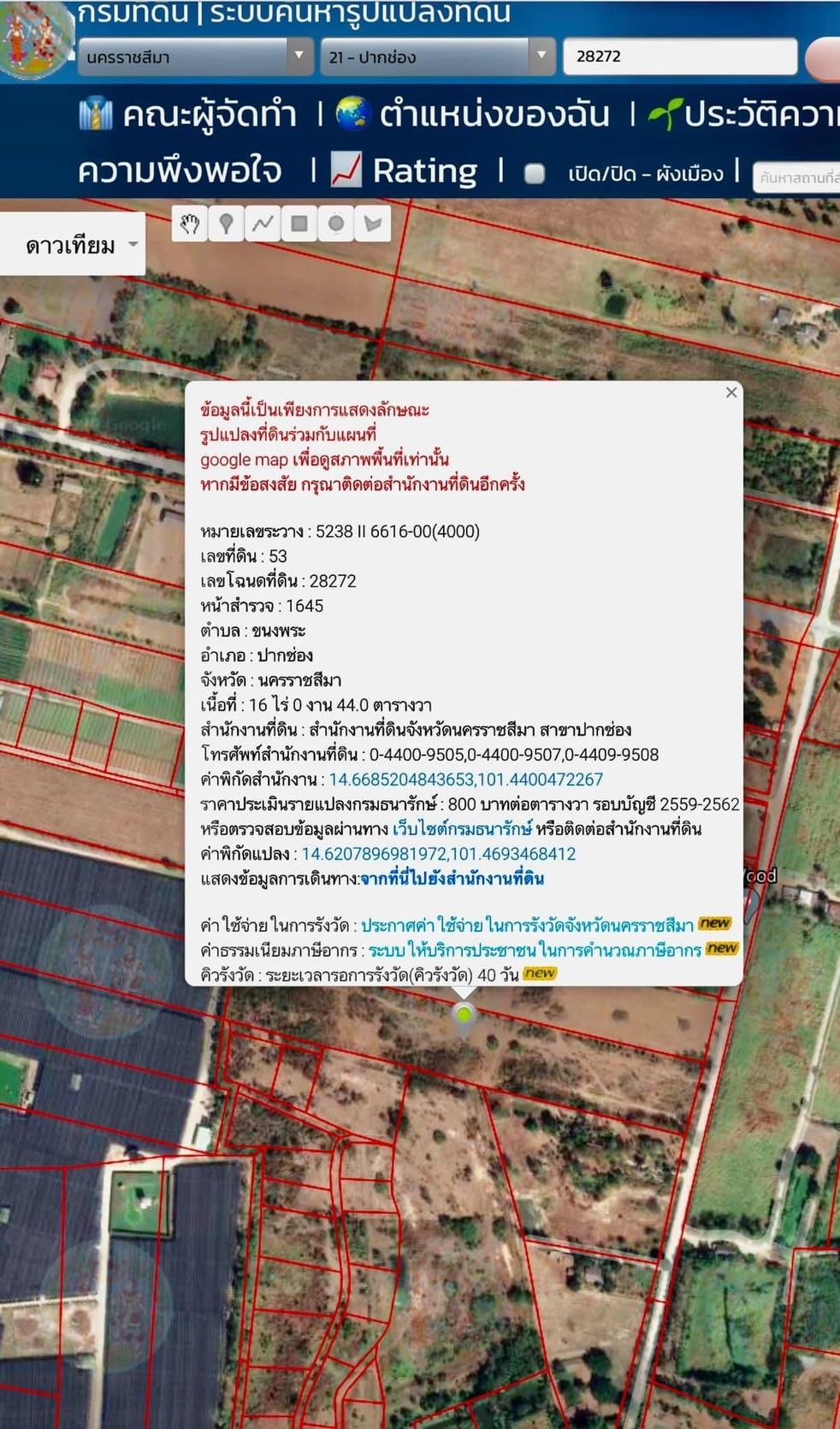Toggle the เปิด/ปิด - ผังเมือง checkbox
Viewport: 840px width, 1429px height.
[x=535, y=174]
